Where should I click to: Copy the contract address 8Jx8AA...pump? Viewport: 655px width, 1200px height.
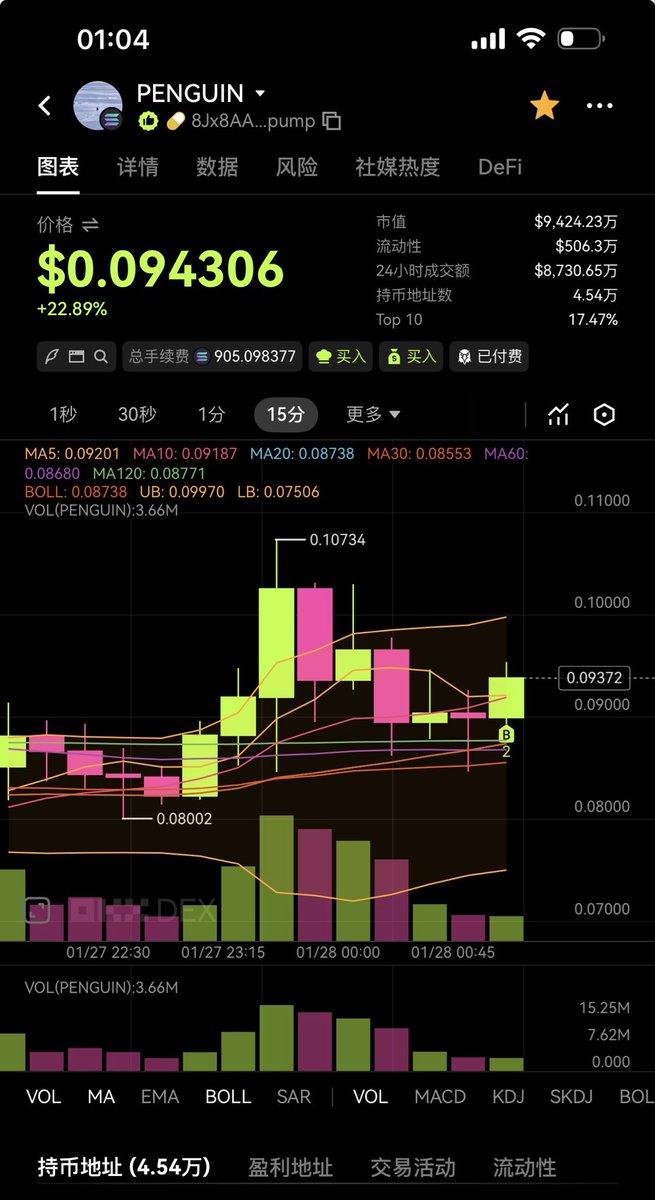tap(332, 122)
